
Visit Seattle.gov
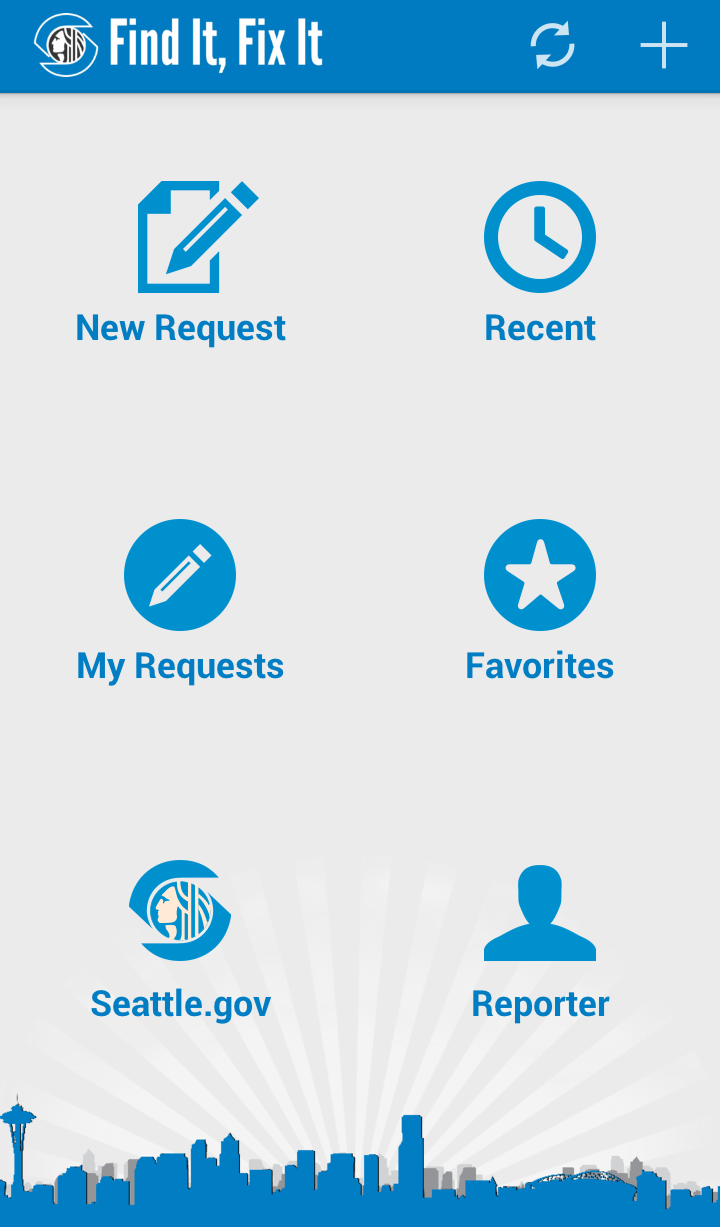pos(180,938)
